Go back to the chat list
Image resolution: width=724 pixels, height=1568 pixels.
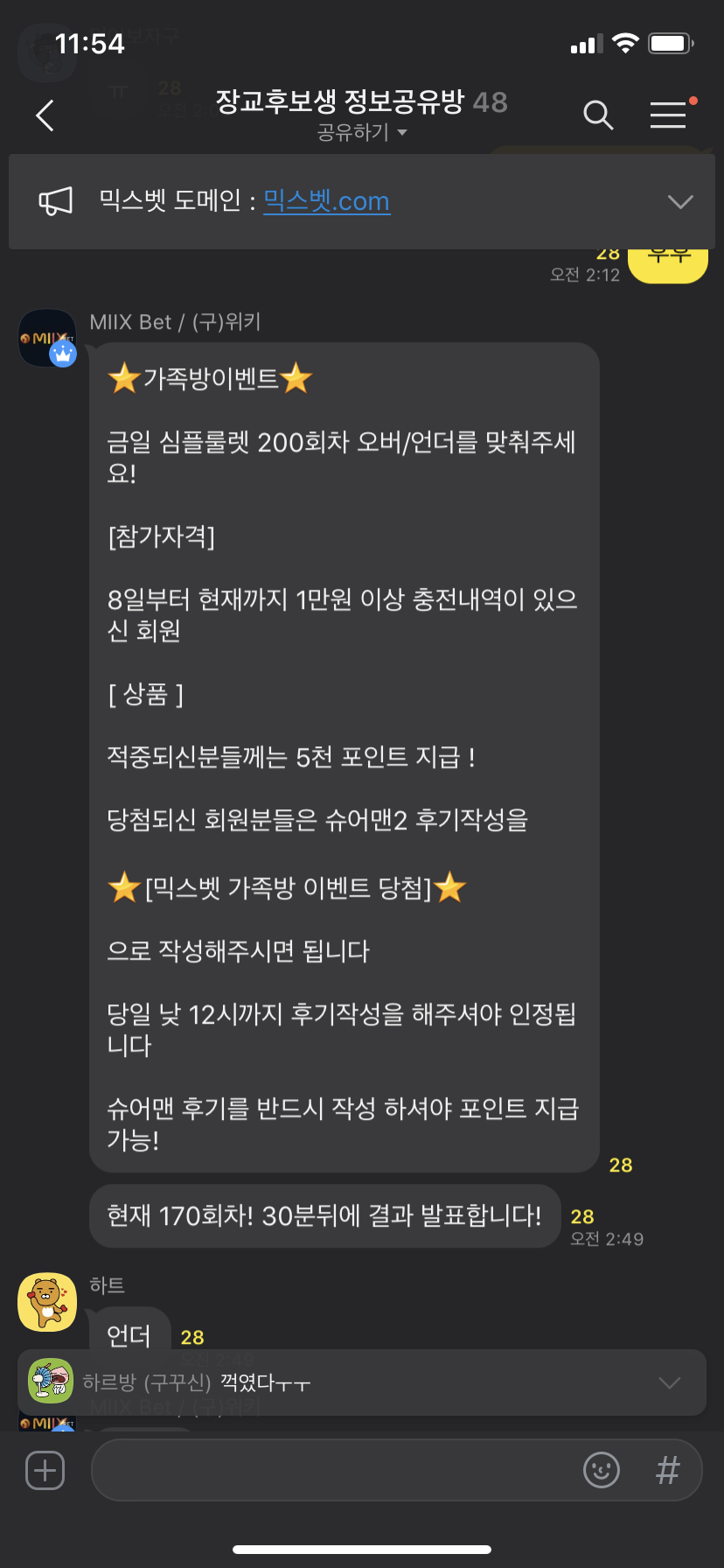(45, 115)
